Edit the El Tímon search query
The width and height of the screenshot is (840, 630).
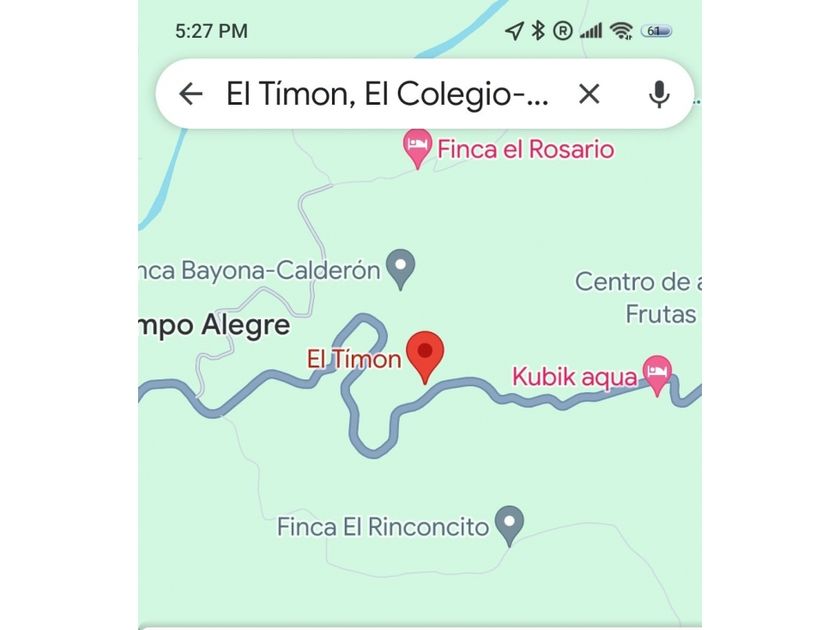point(388,94)
